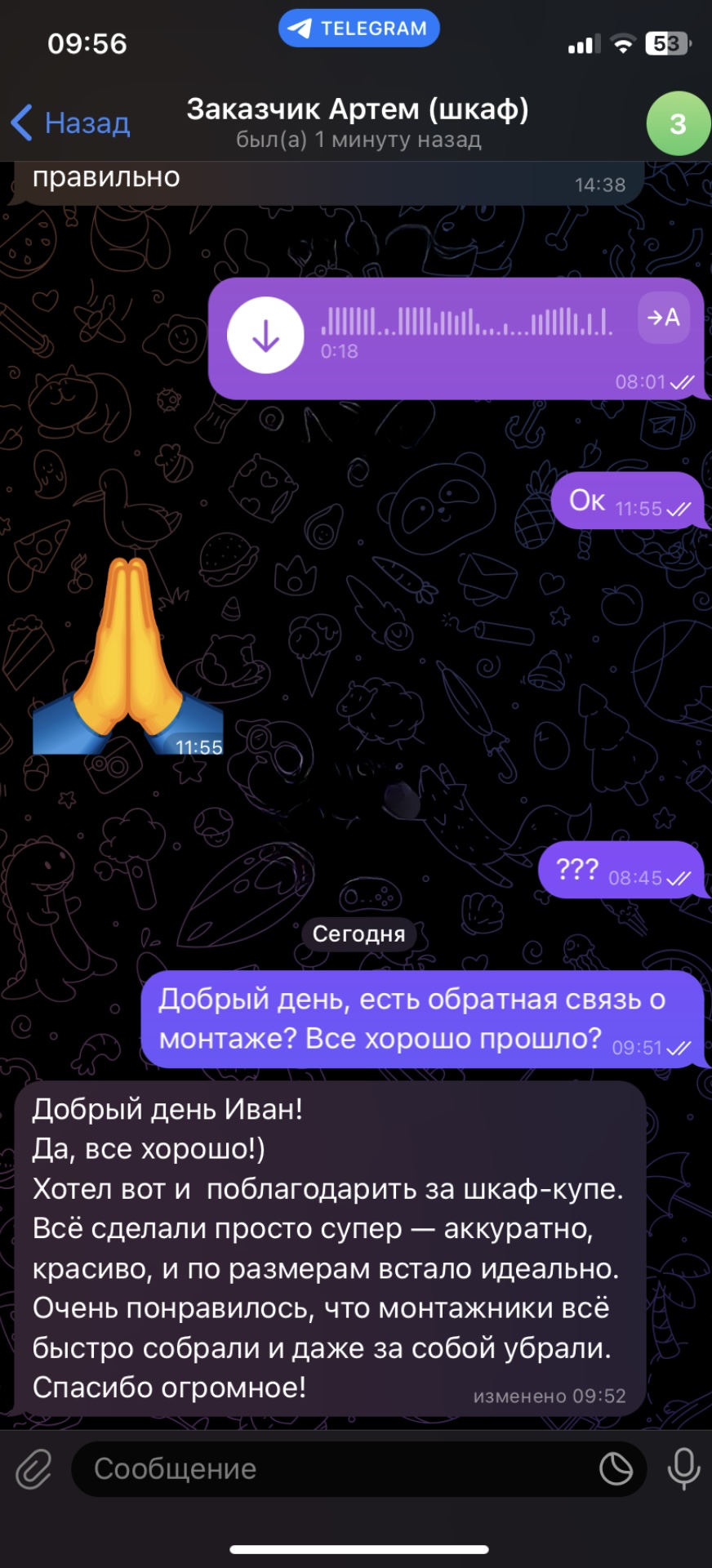Open the green contact avatar
Screen dimensions: 712x1568
pos(677,124)
